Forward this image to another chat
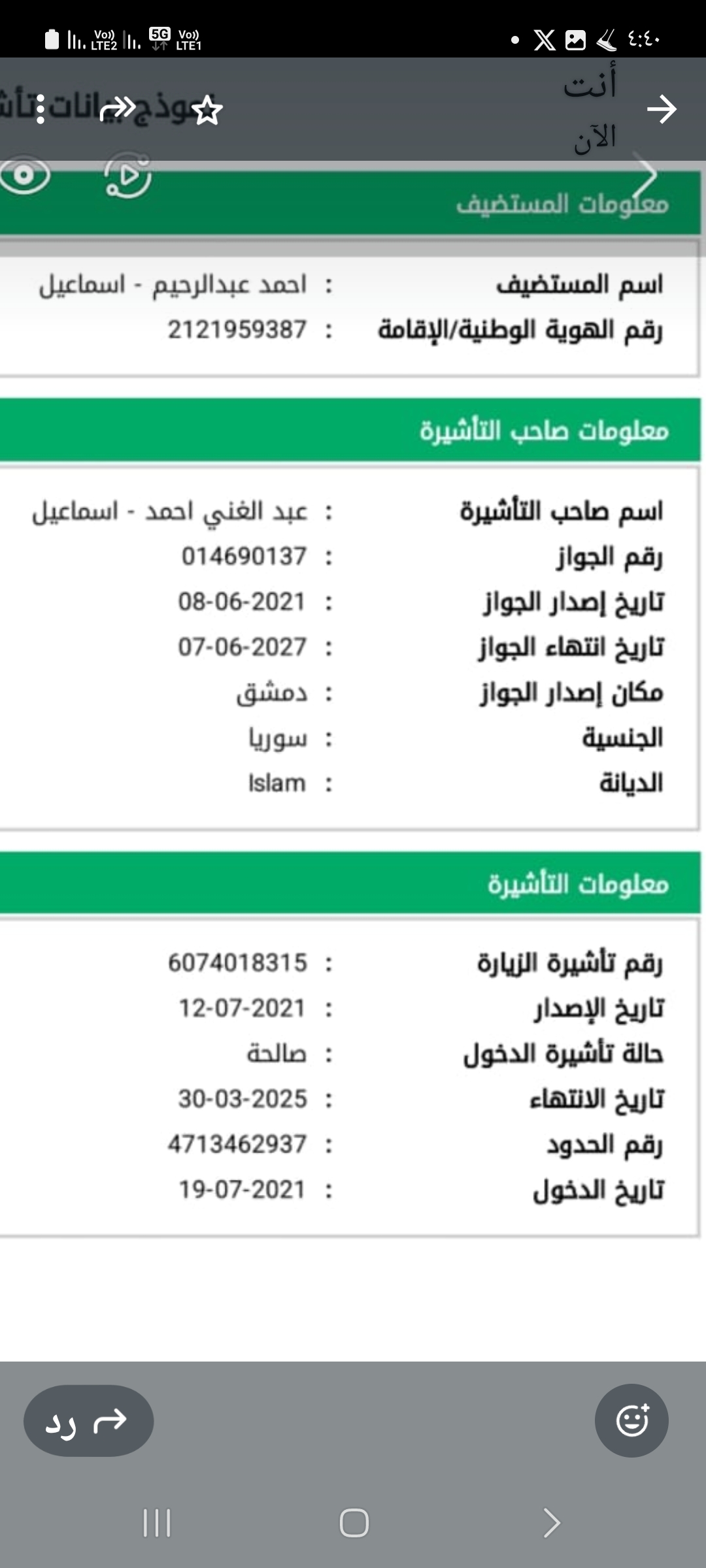 [118, 109]
